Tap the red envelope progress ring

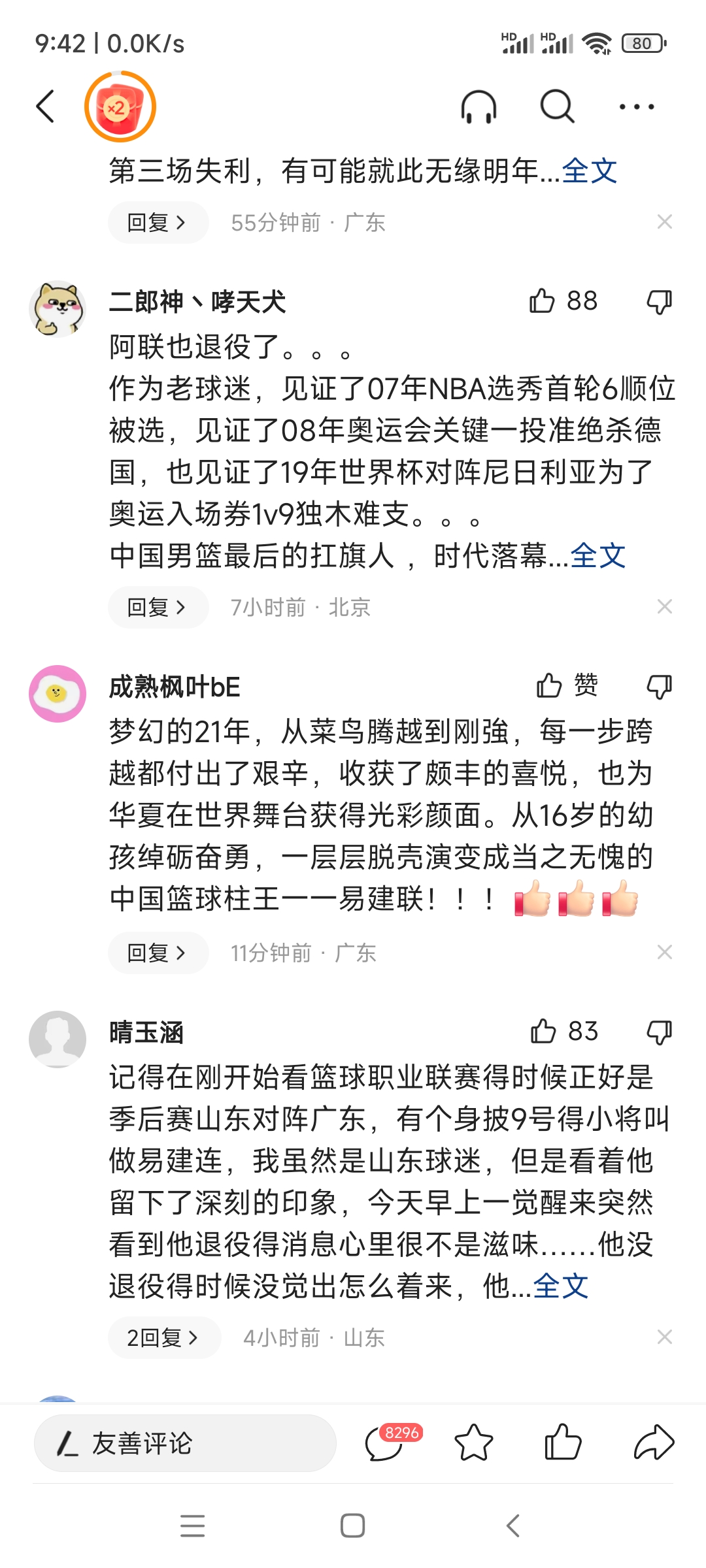[x=118, y=108]
